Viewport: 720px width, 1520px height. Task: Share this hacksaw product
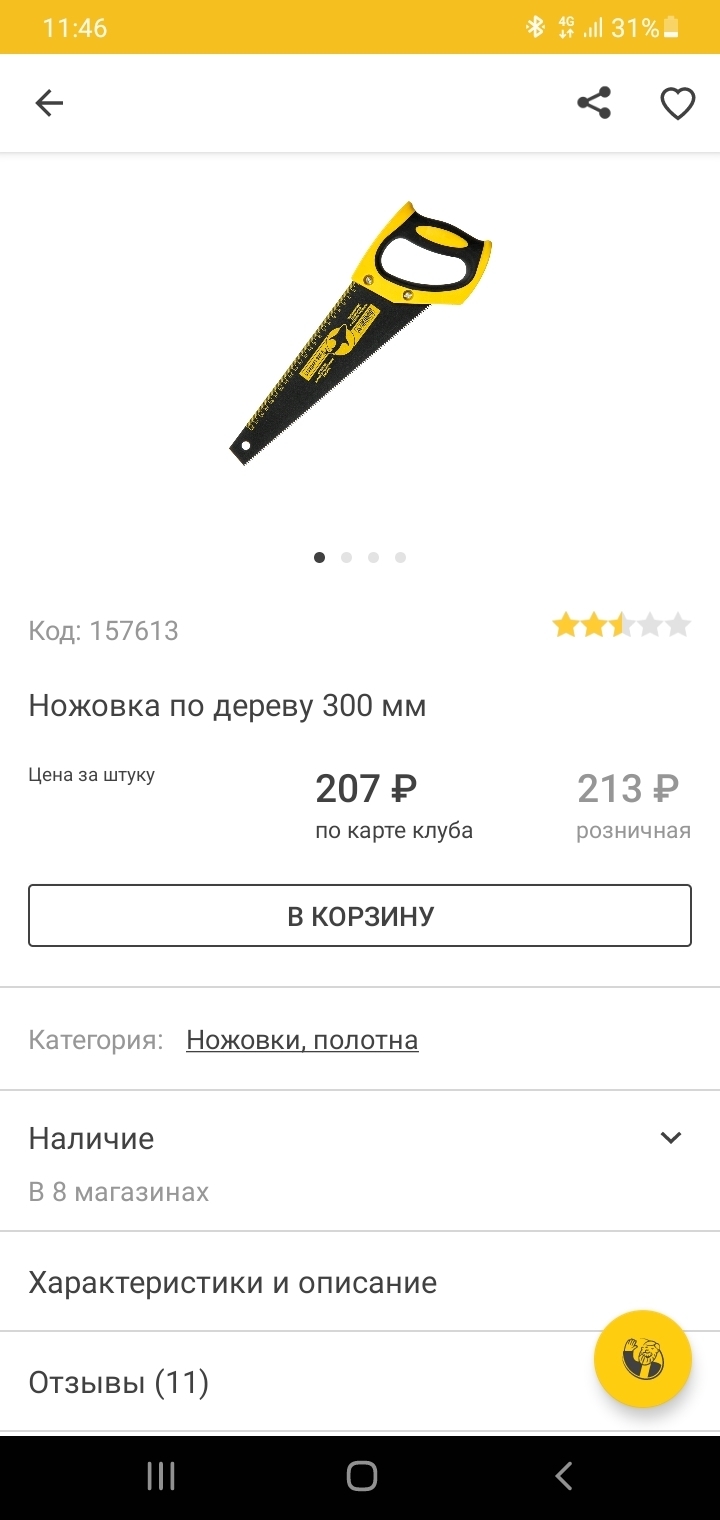(594, 103)
